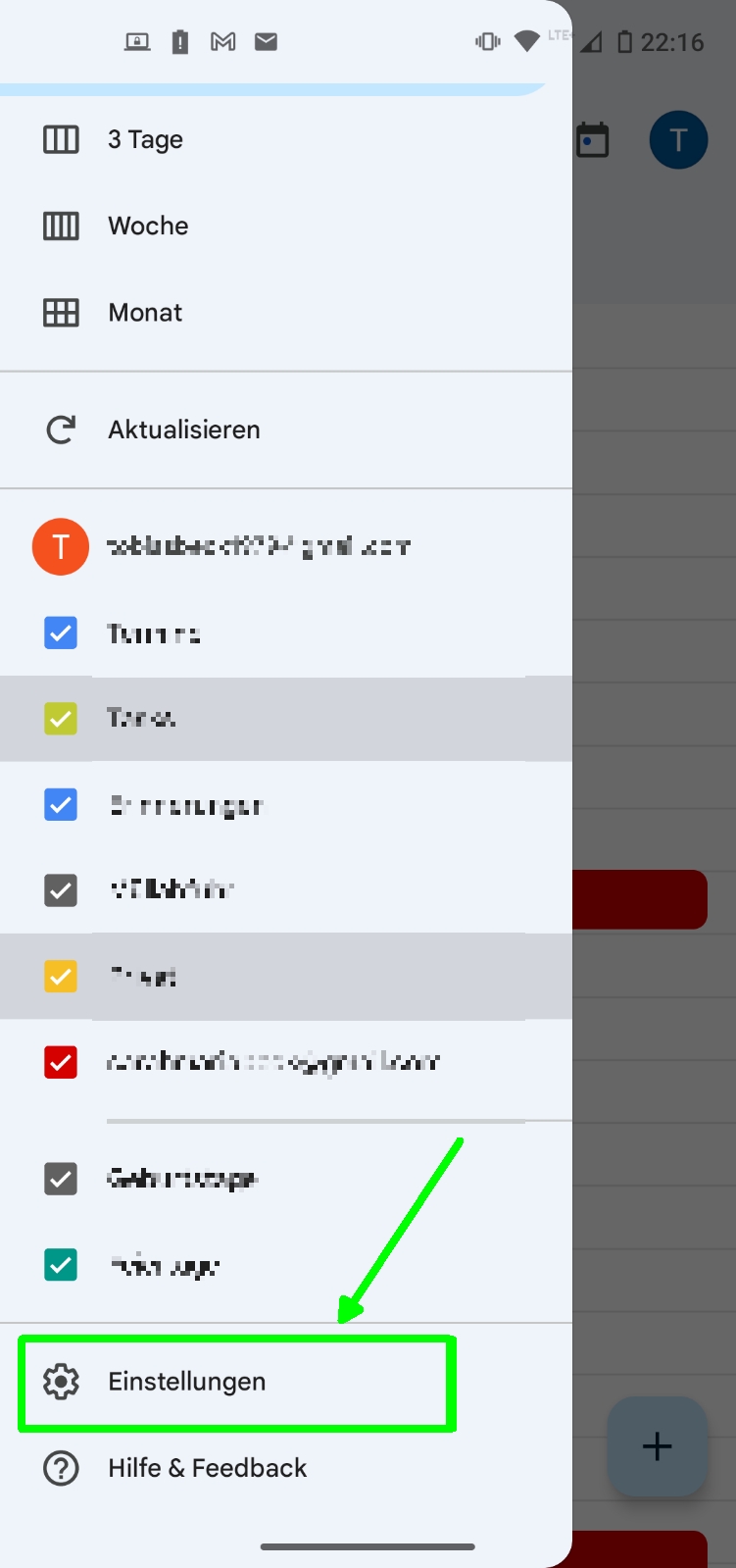This screenshot has width=736, height=1568.
Task: Toggle the lime green calendar checkbox
Action: click(61, 719)
